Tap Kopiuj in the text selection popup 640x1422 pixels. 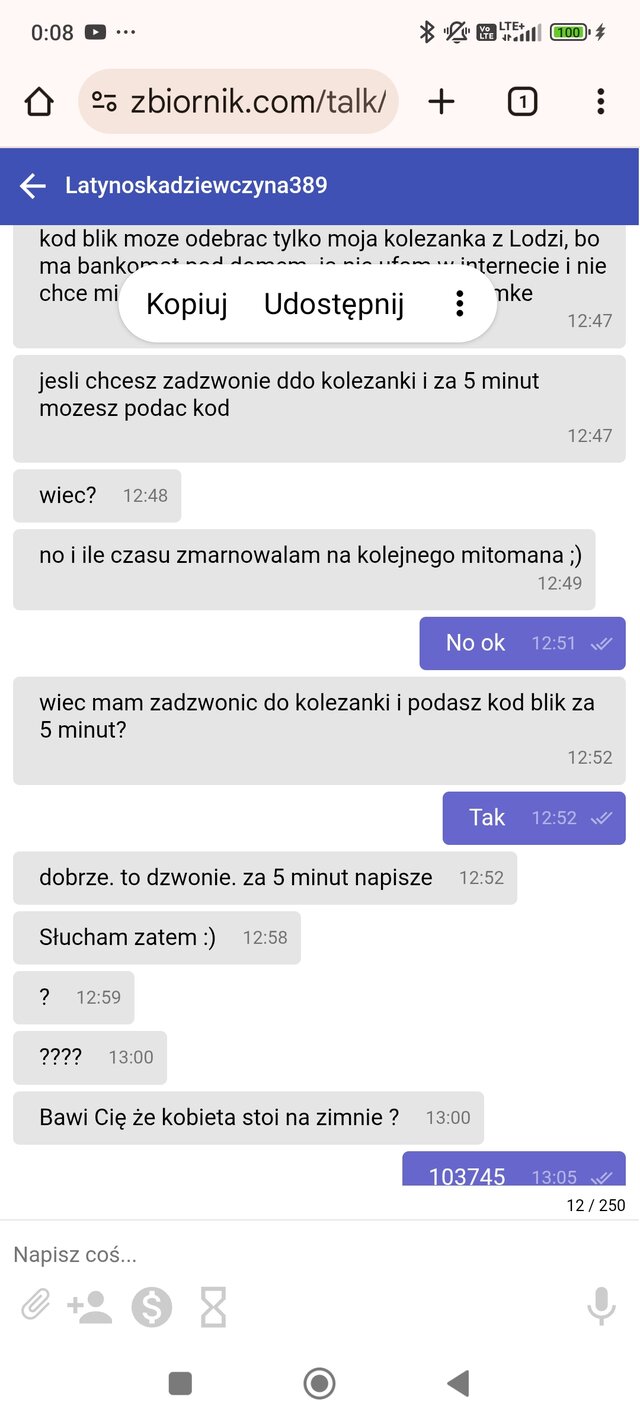pyautogui.click(x=187, y=305)
